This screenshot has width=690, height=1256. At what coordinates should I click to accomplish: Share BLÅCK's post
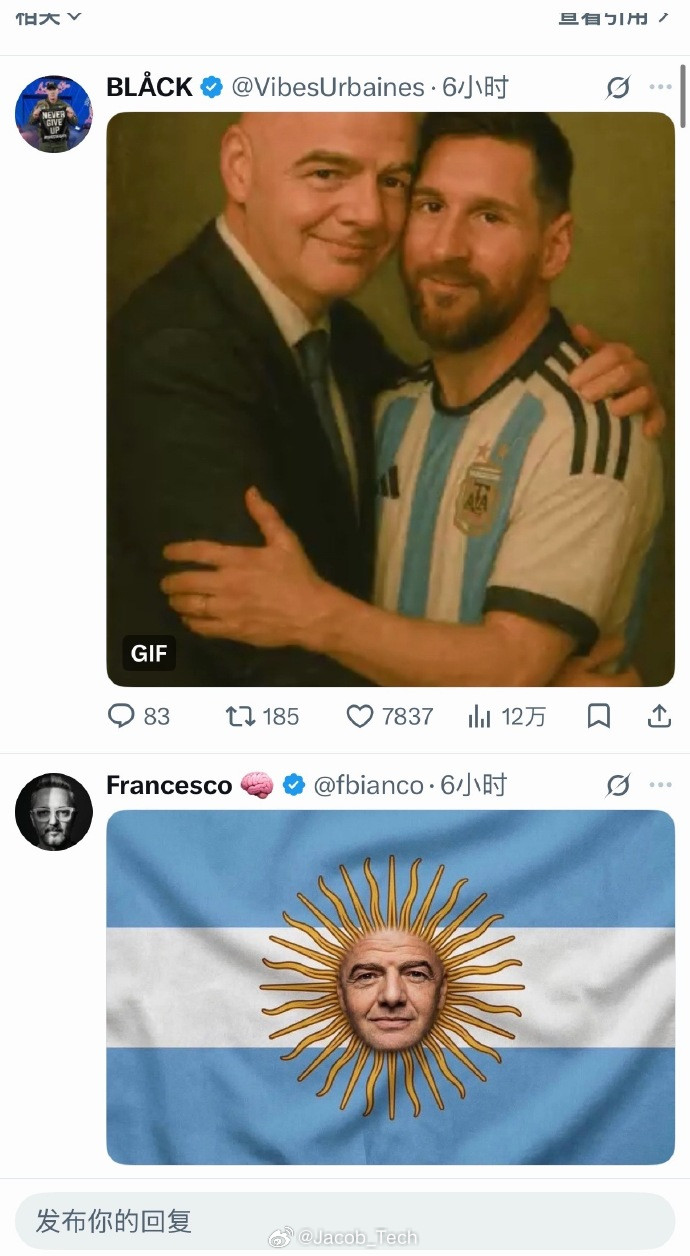pyautogui.click(x=659, y=716)
